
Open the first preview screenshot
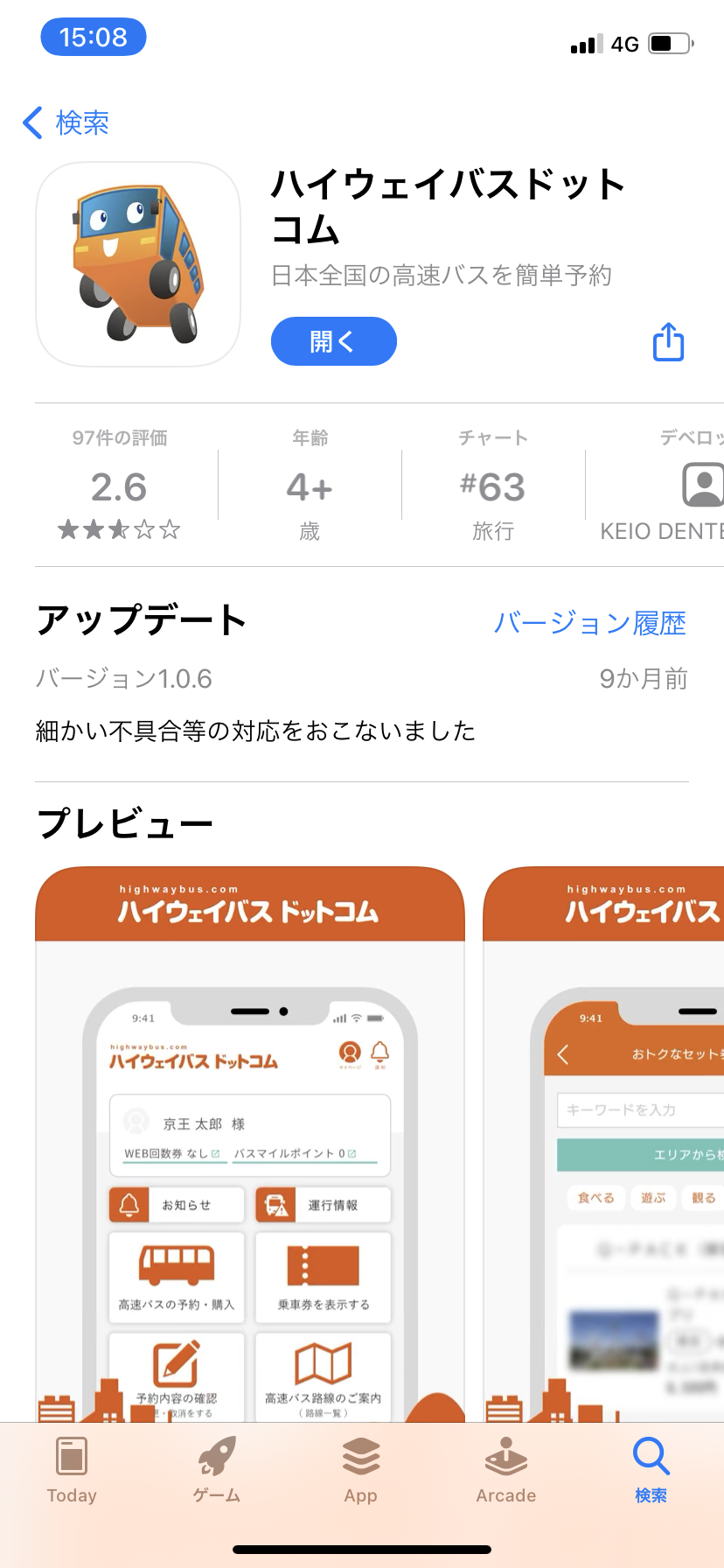tap(250, 1143)
